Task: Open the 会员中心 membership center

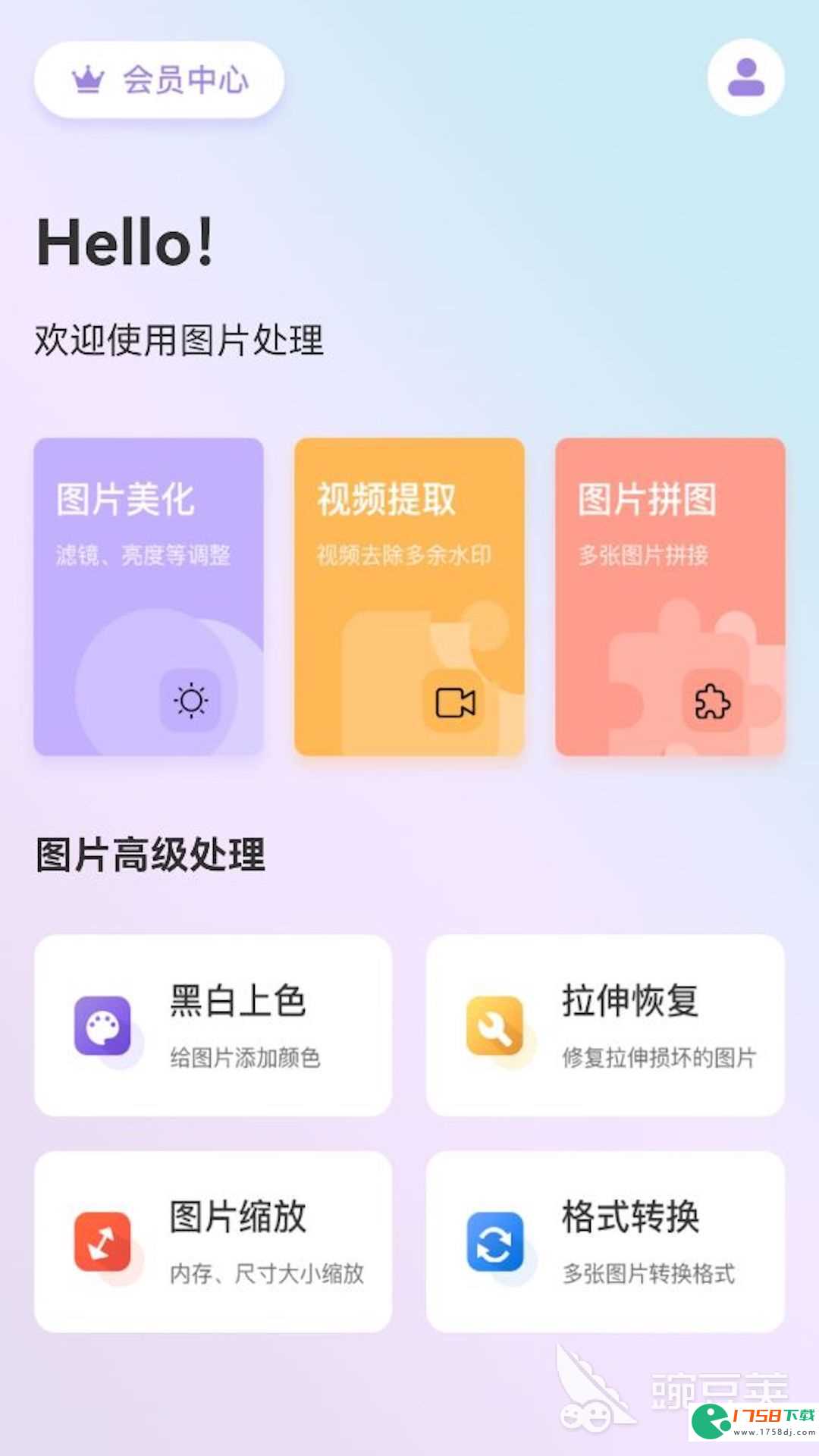Action: (159, 80)
